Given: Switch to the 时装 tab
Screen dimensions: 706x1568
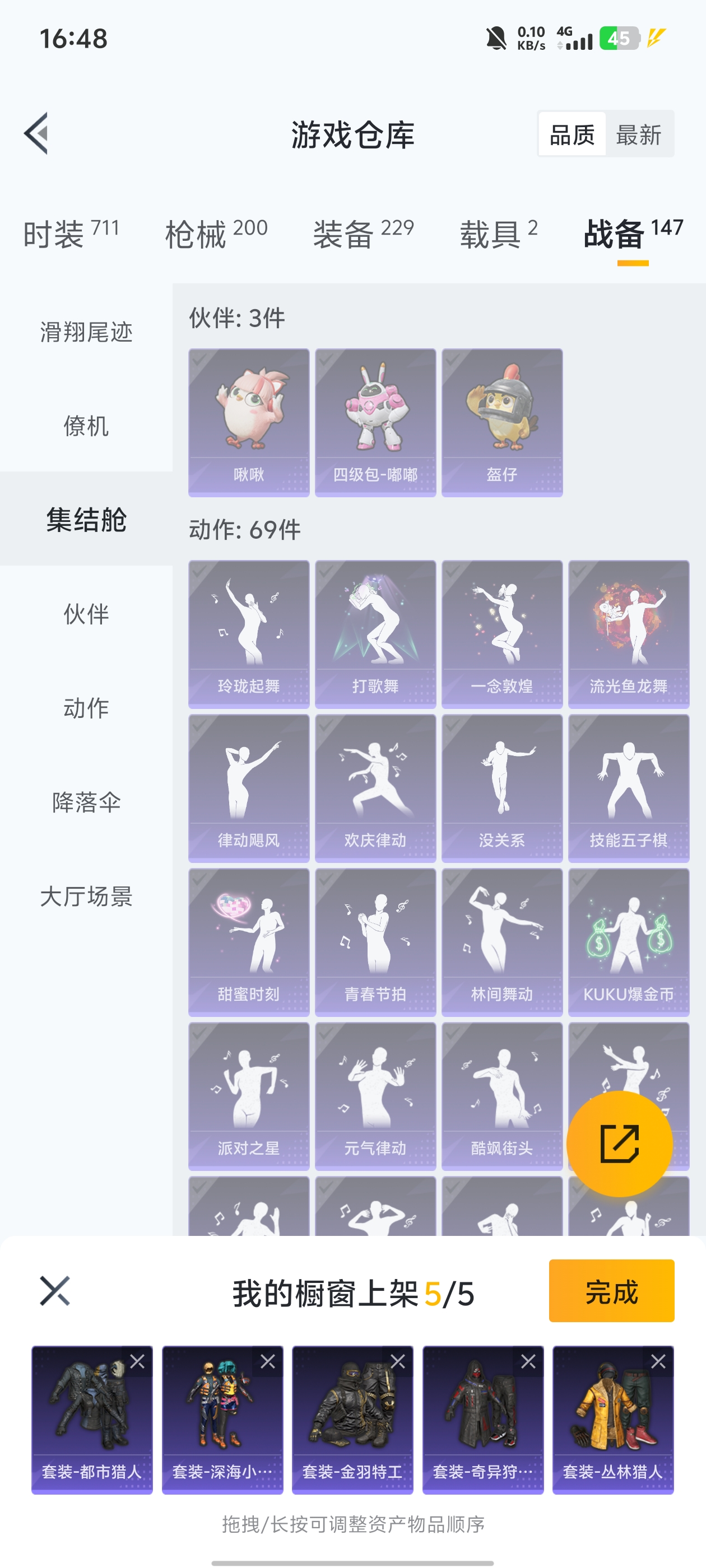Looking at the screenshot, I should tap(70, 234).
